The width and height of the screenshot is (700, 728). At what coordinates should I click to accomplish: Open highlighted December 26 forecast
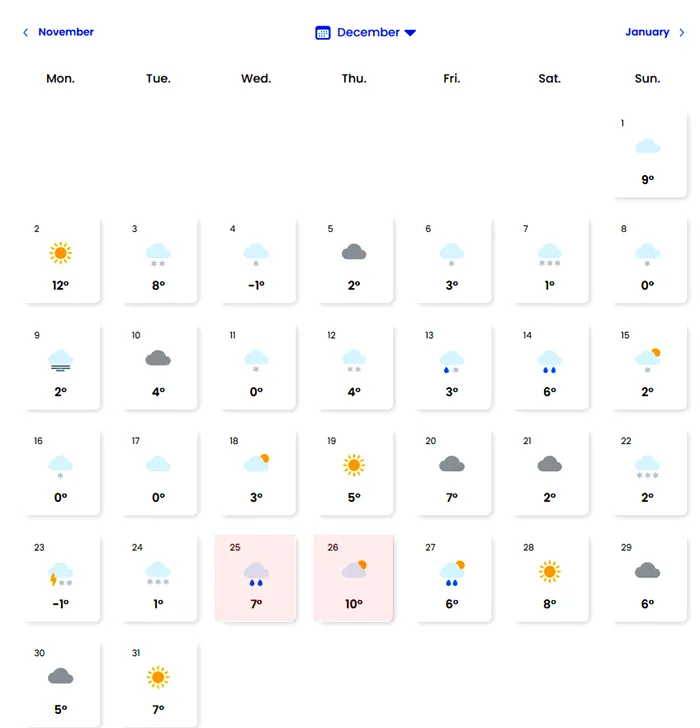[353, 578]
